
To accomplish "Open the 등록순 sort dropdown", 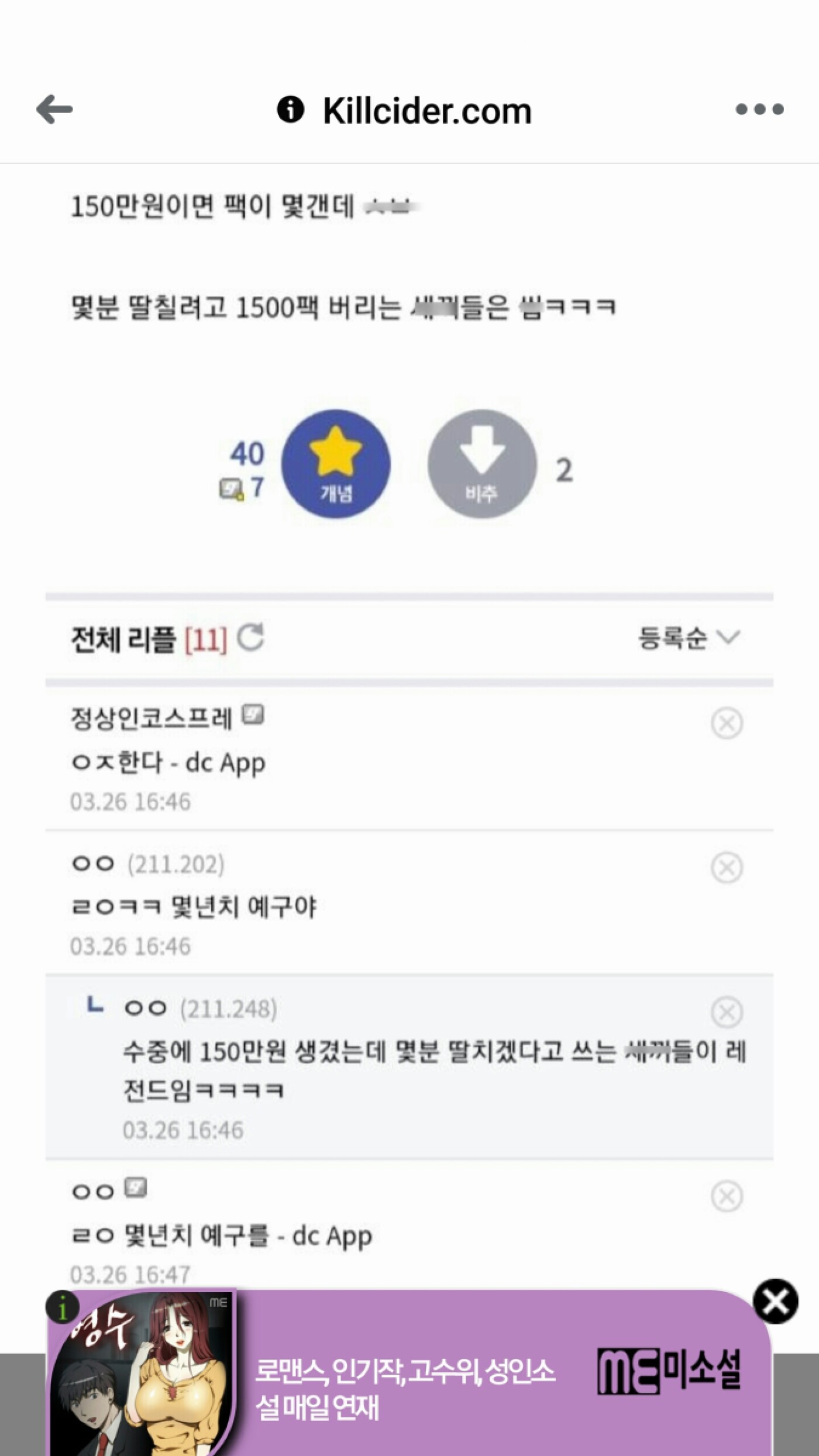I will click(689, 638).
